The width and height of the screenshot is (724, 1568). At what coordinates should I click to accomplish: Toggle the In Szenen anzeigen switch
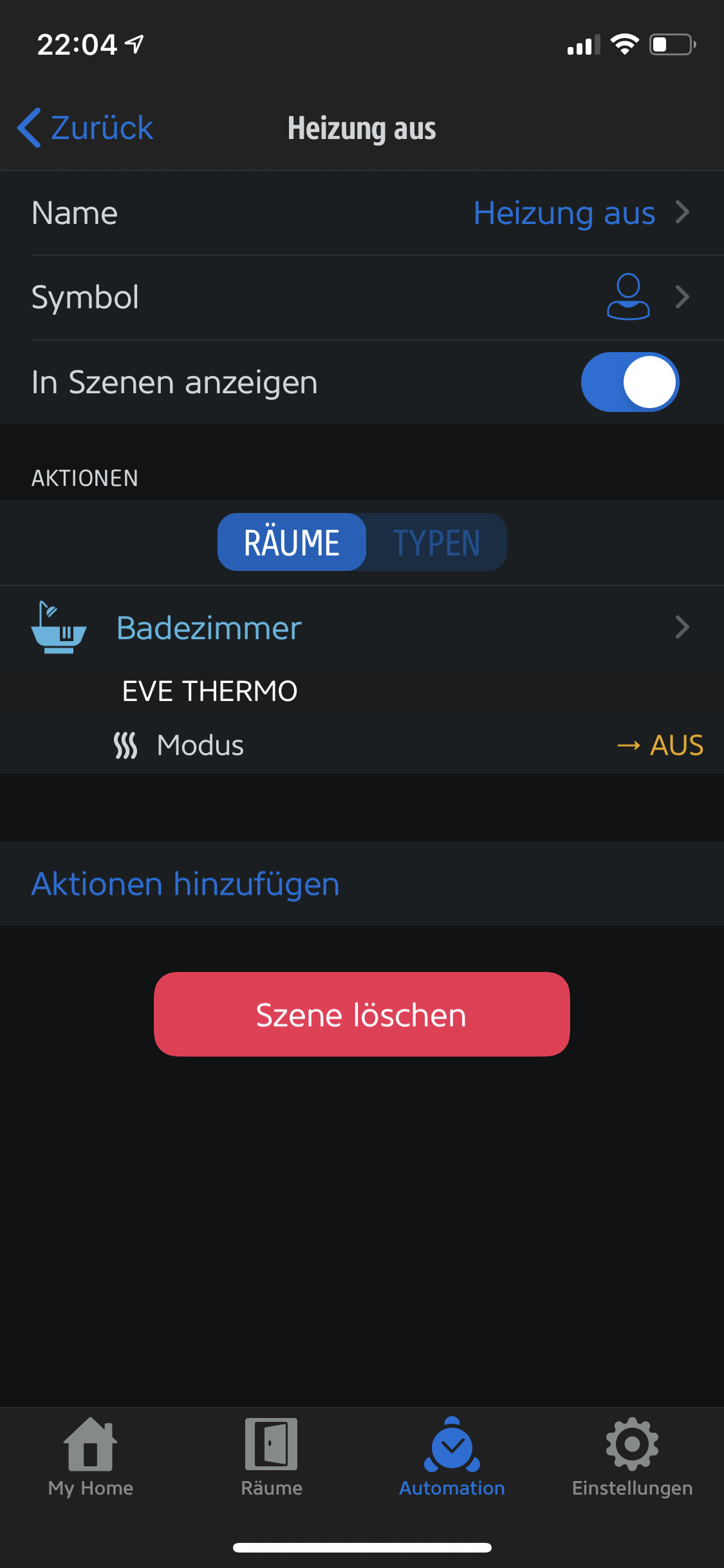coord(629,382)
